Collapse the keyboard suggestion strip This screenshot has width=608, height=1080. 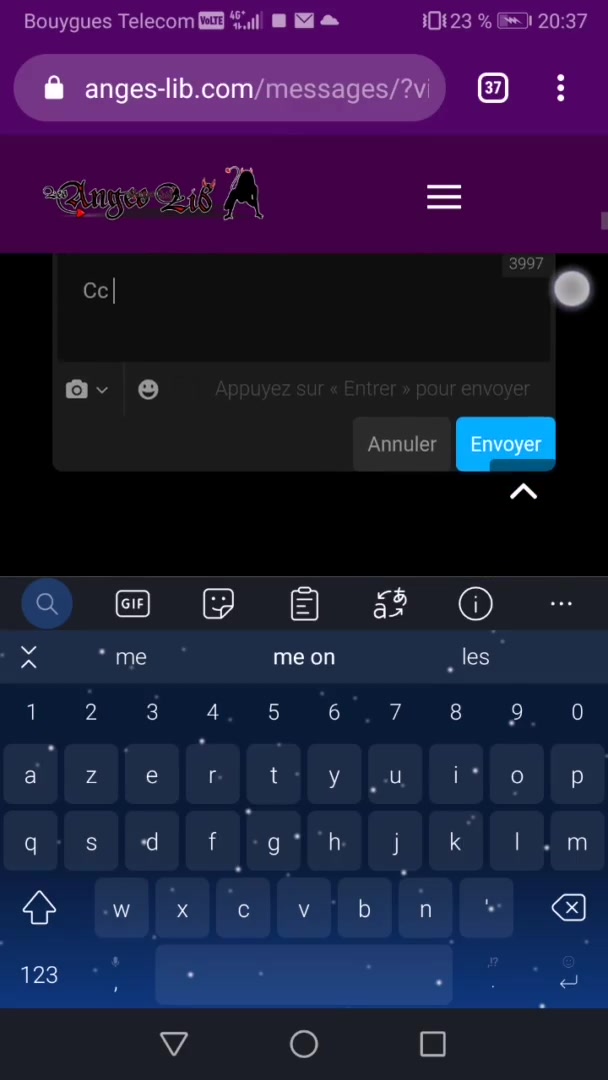29,657
